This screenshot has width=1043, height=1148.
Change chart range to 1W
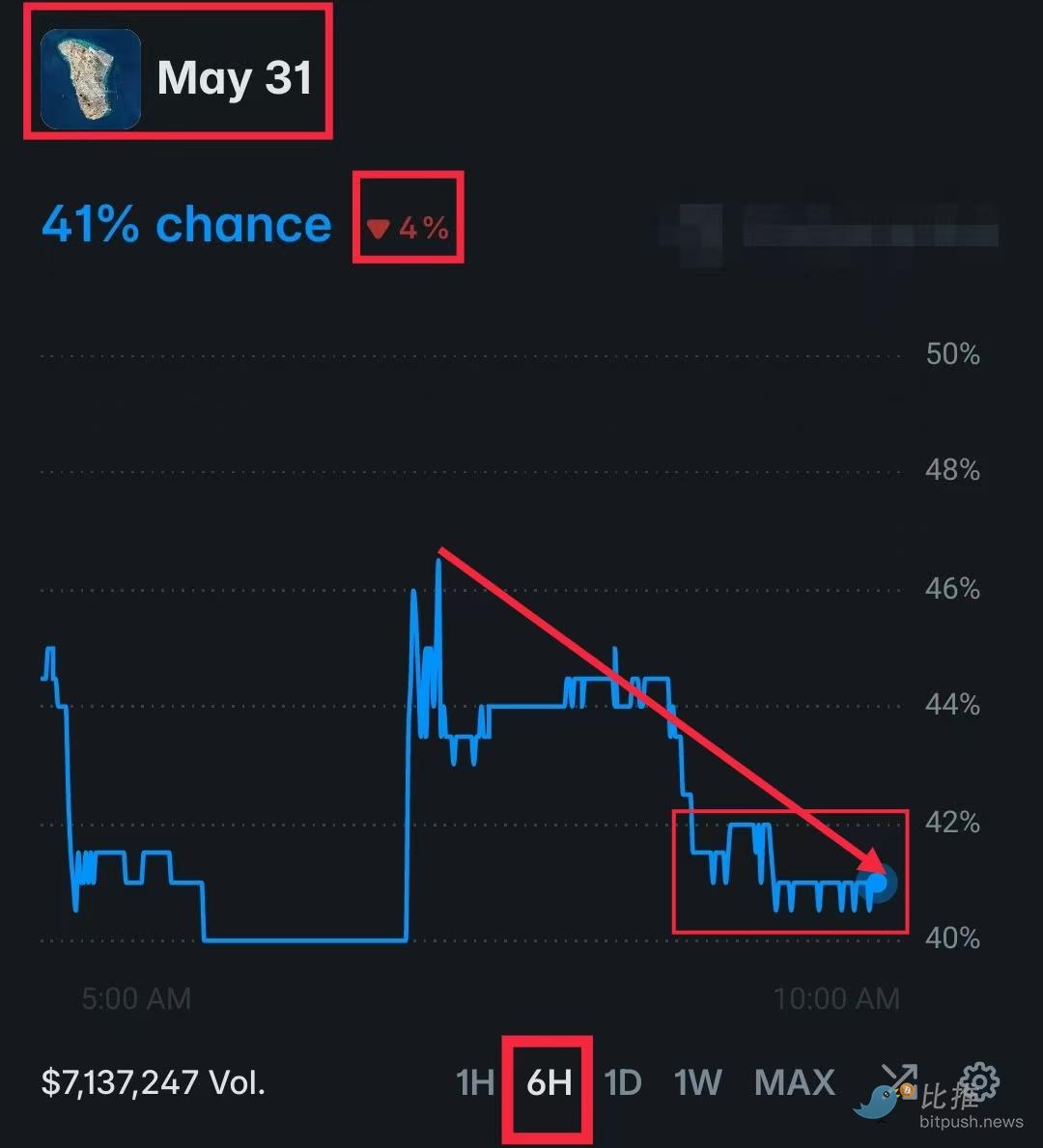[x=698, y=1082]
